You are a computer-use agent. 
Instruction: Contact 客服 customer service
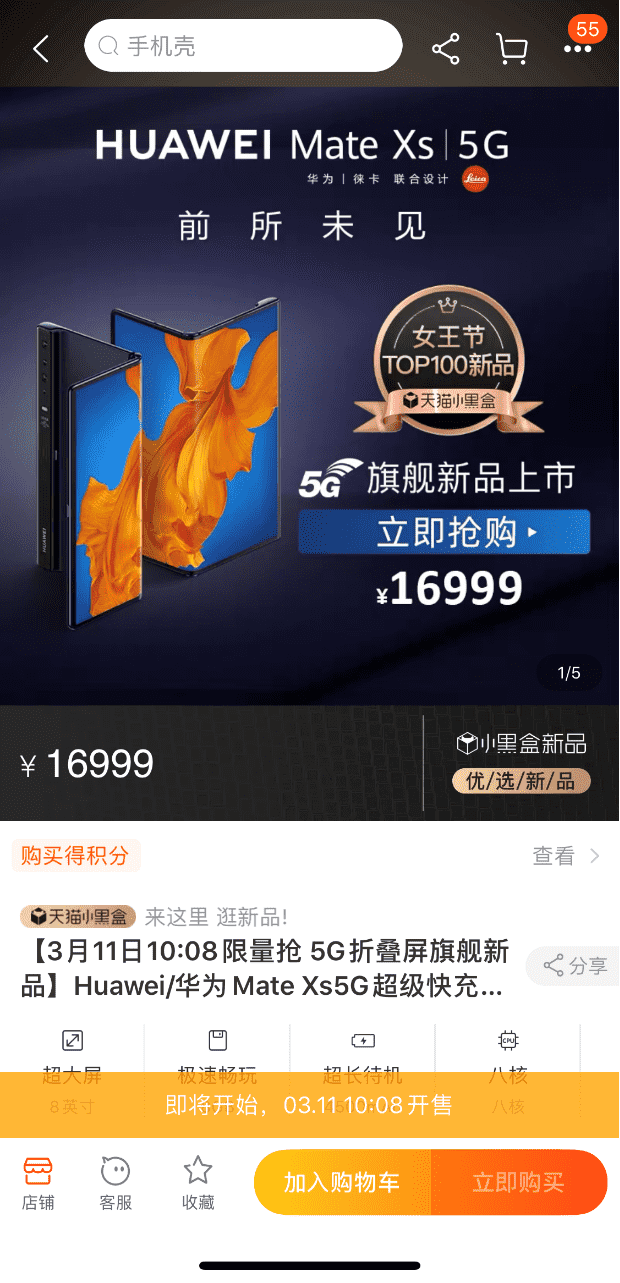click(x=116, y=1182)
